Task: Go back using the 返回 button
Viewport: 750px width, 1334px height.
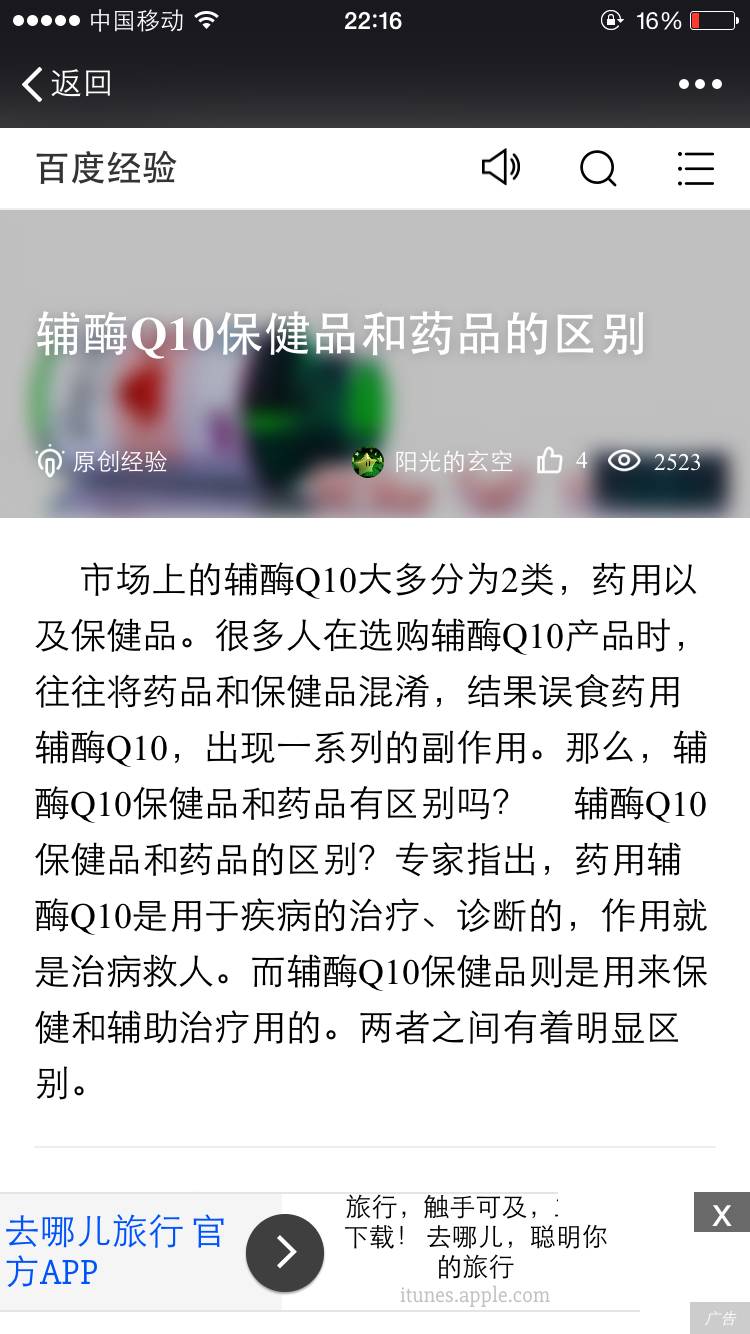Action: [x=66, y=84]
